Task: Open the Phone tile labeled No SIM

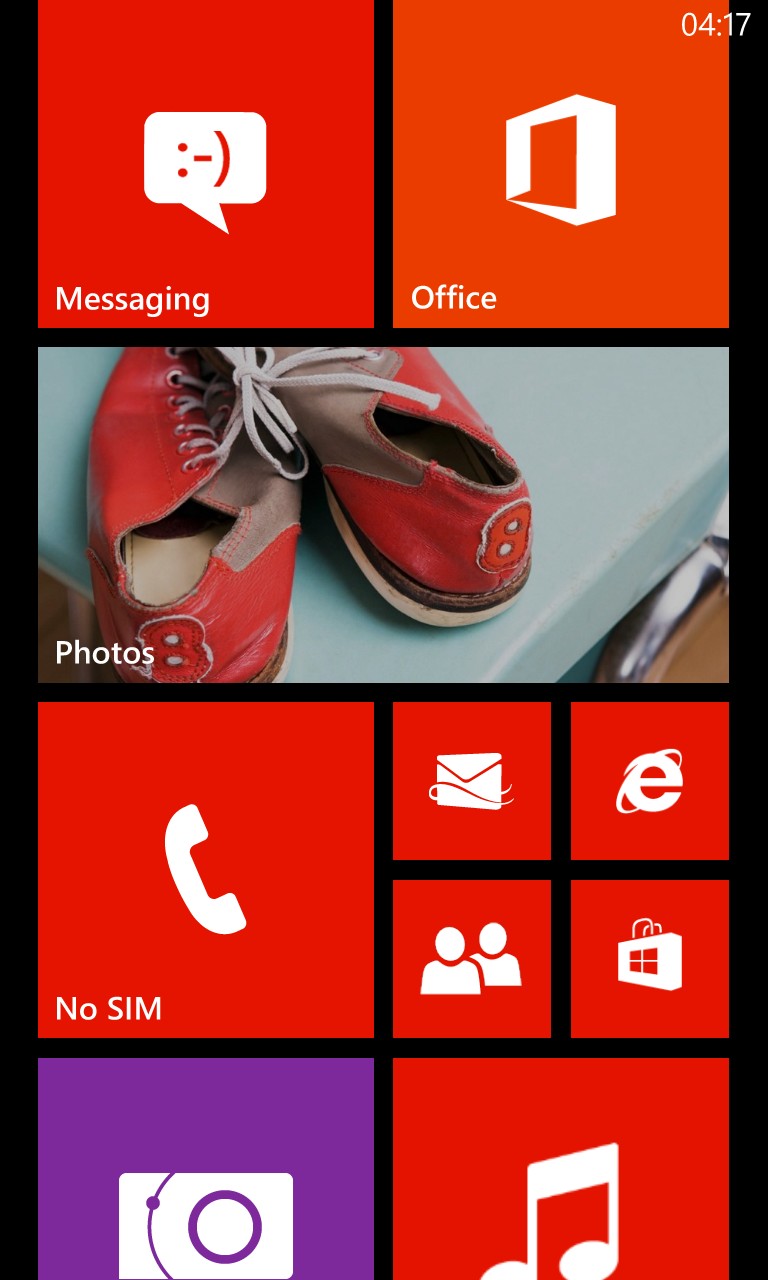Action: (206, 870)
